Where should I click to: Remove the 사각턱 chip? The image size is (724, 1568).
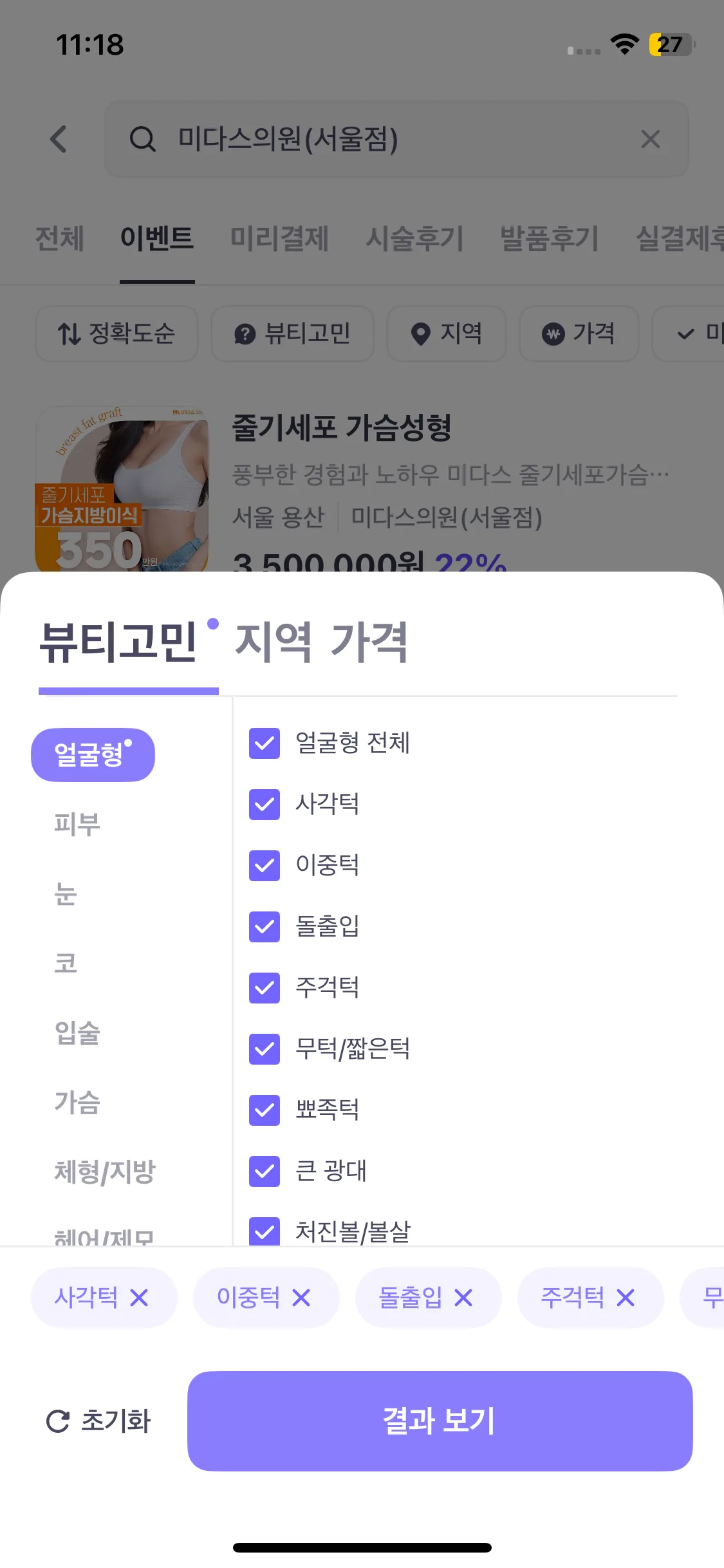point(139,1298)
